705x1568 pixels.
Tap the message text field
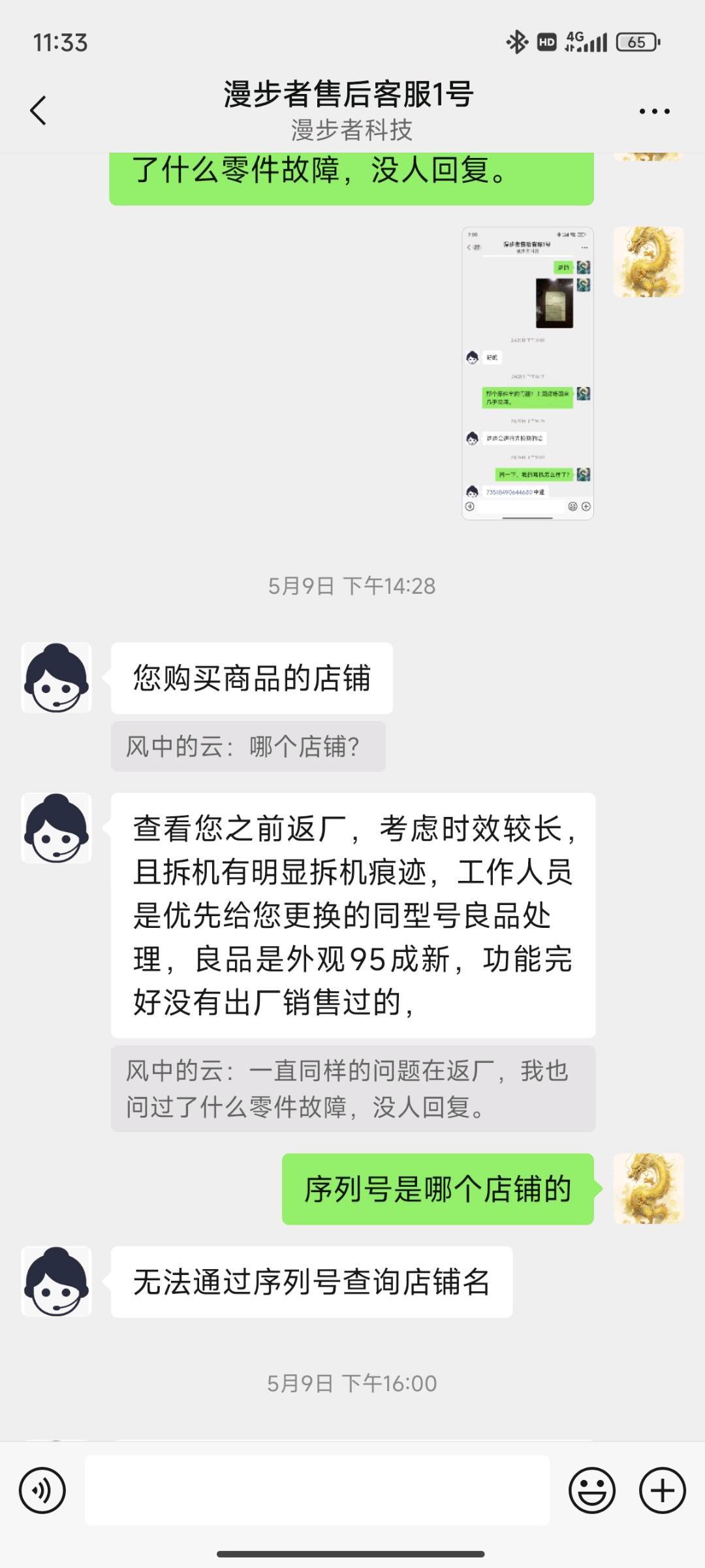pos(317,1490)
